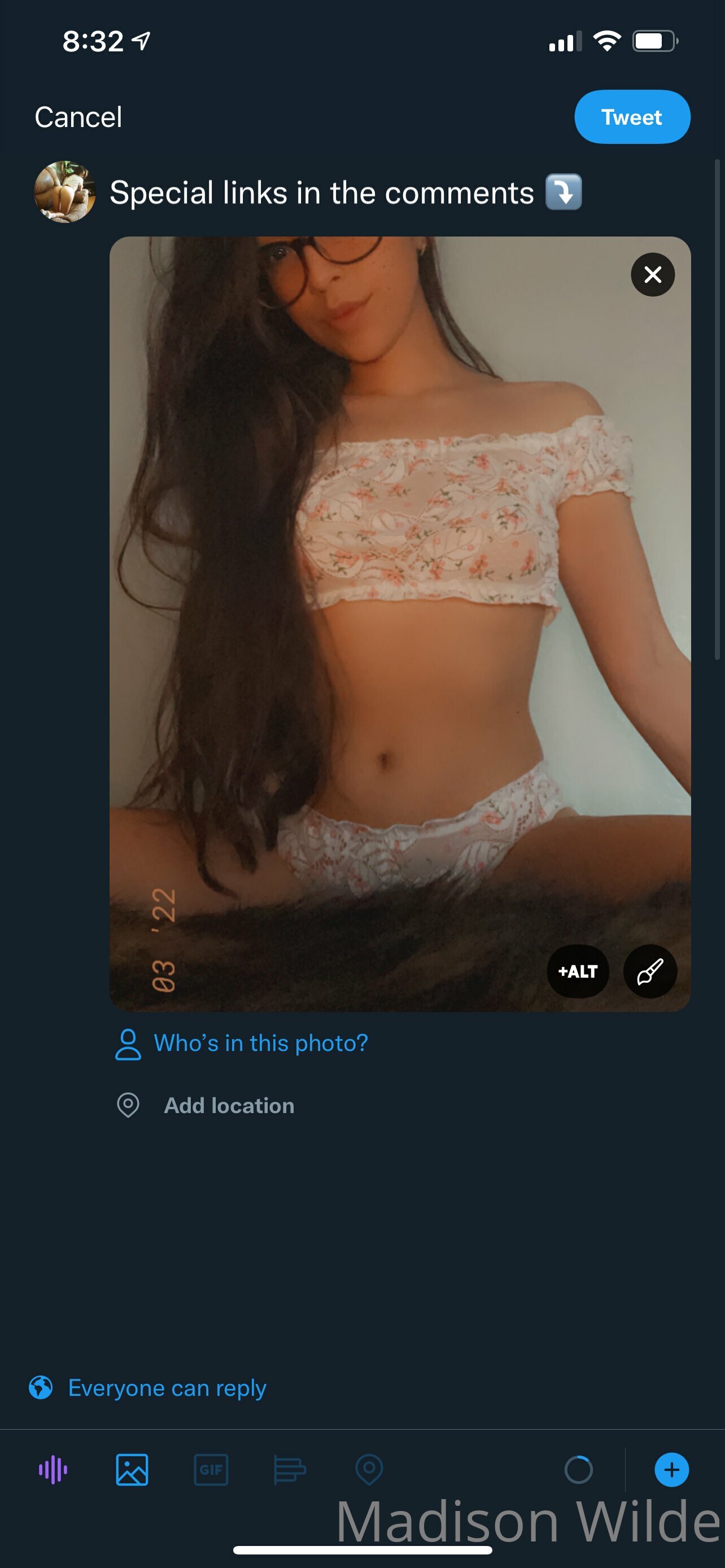
Task: Cancel composing this tweet
Action: pyautogui.click(x=78, y=117)
